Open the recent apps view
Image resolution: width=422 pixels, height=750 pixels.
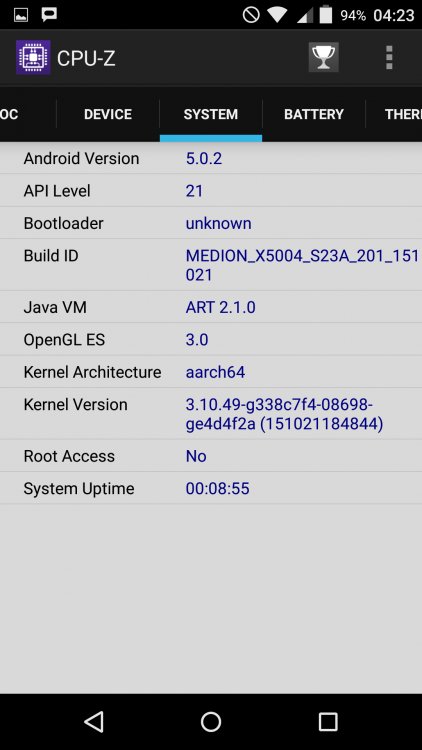click(x=328, y=721)
